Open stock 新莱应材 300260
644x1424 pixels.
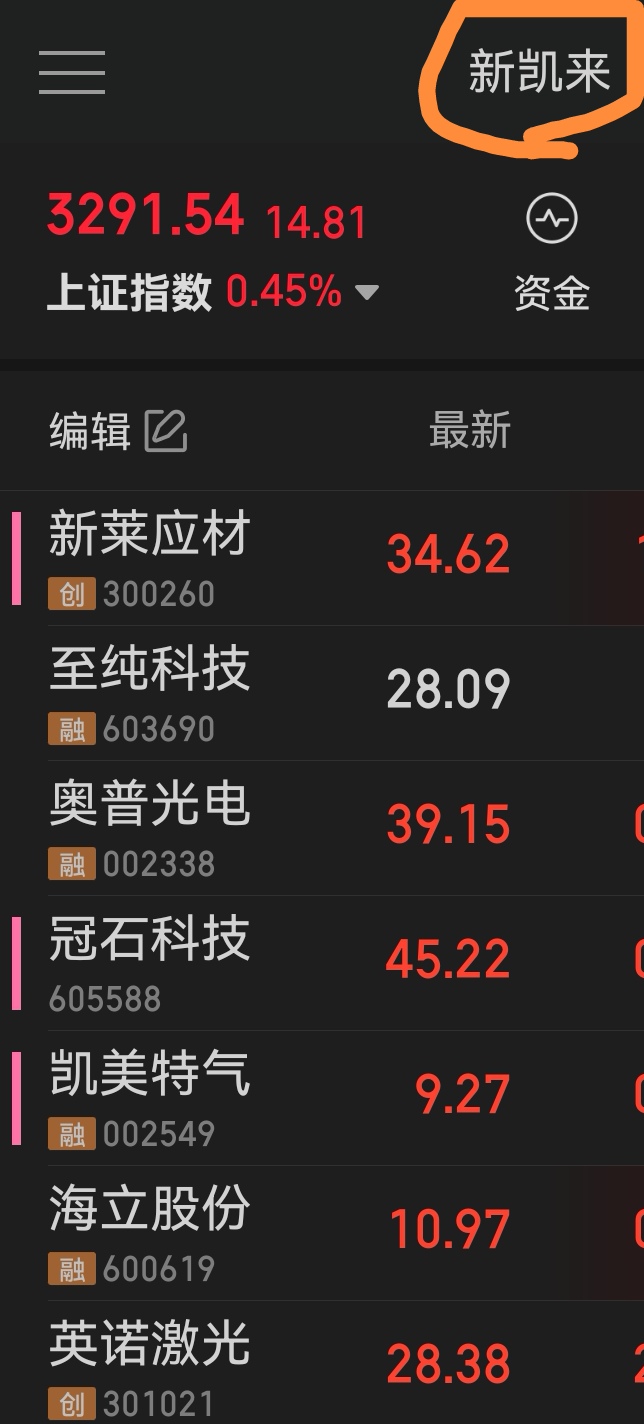[x=150, y=556]
